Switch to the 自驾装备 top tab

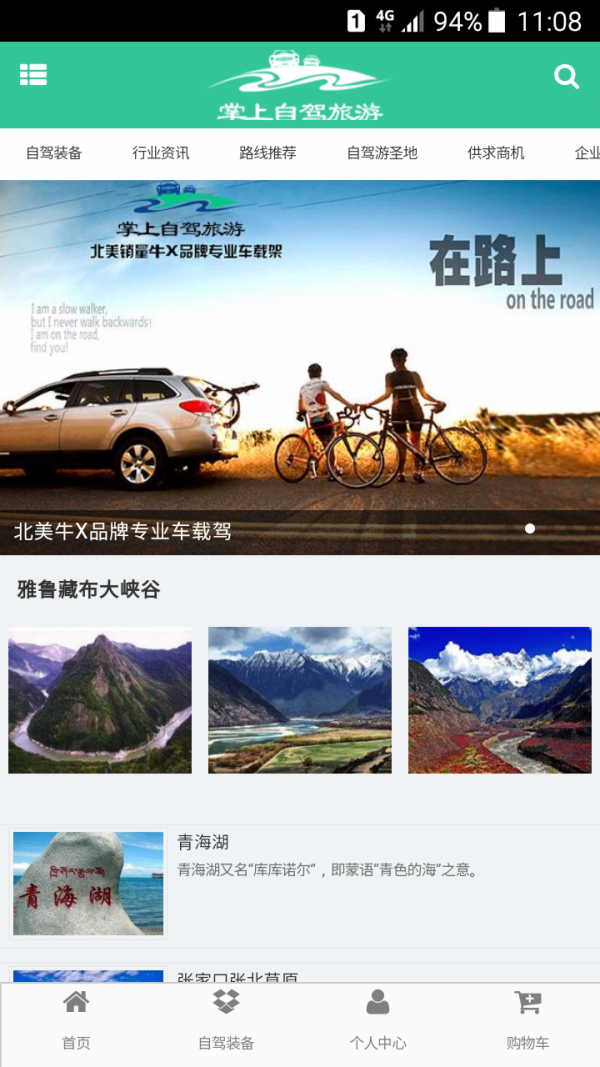[54, 153]
